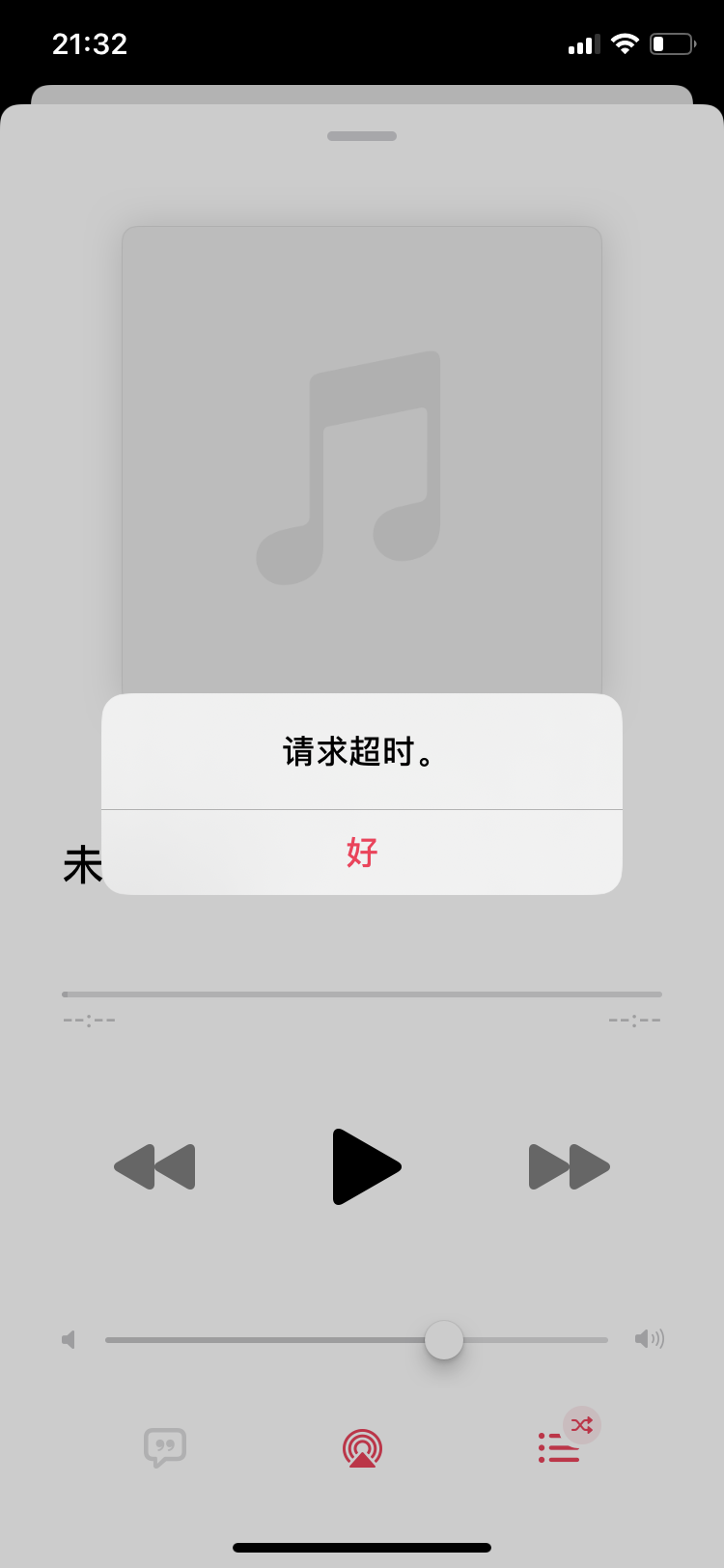Dismiss the timeout alert with 好

[x=362, y=853]
